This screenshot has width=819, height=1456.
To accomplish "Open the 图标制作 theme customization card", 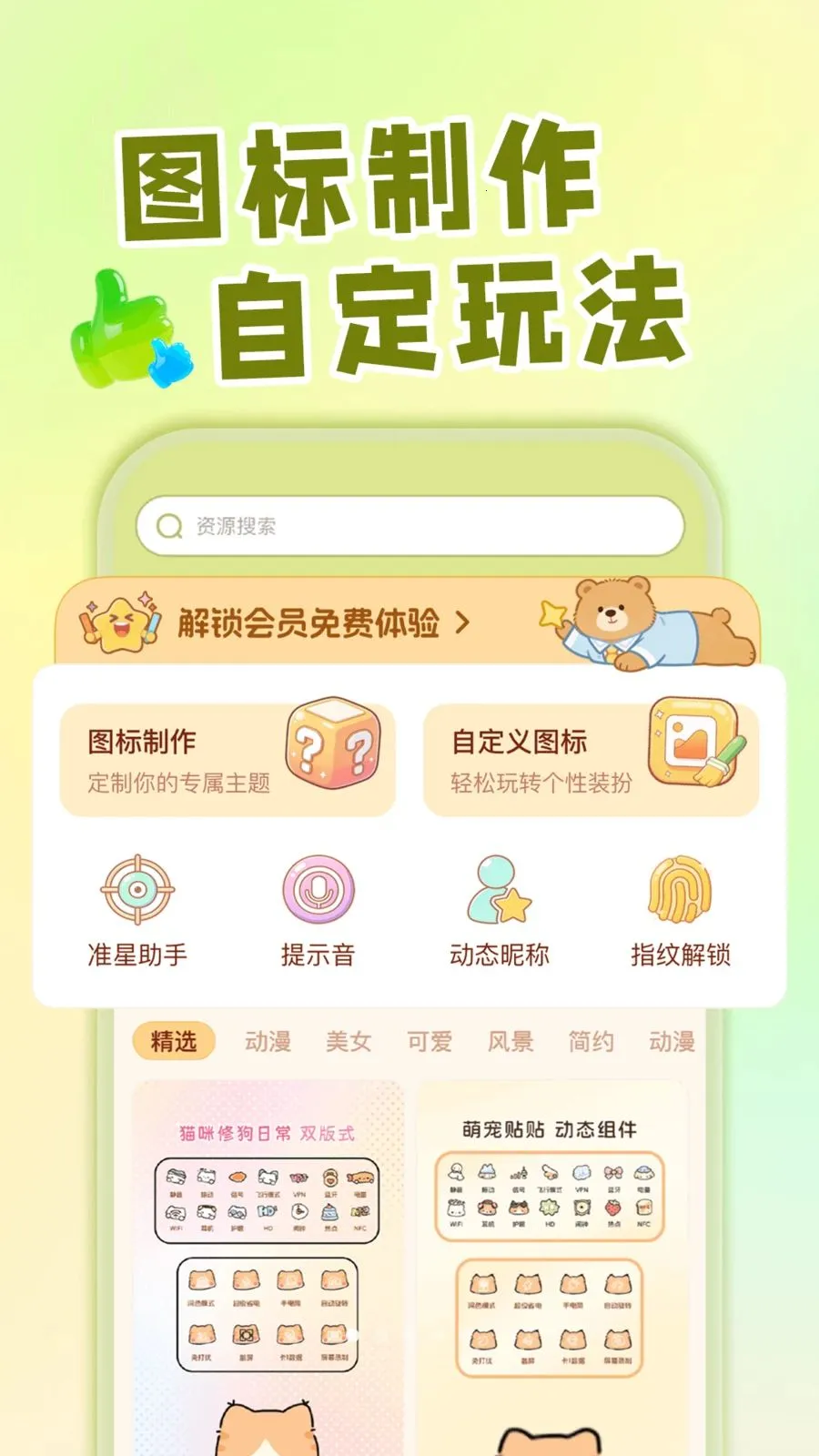I will point(227,757).
